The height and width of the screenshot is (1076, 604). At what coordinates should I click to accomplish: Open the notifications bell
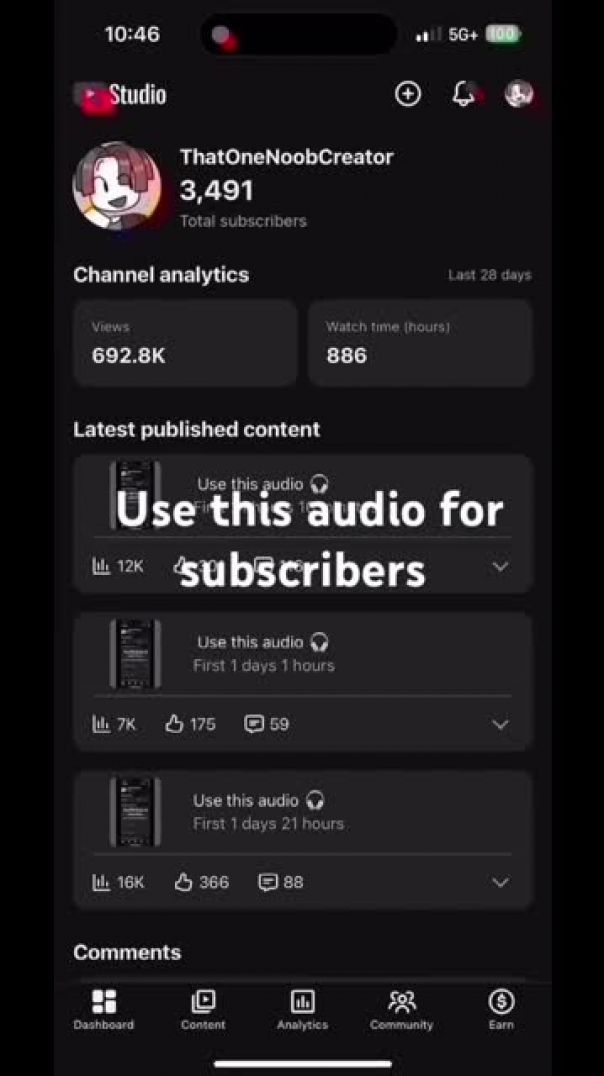463,94
